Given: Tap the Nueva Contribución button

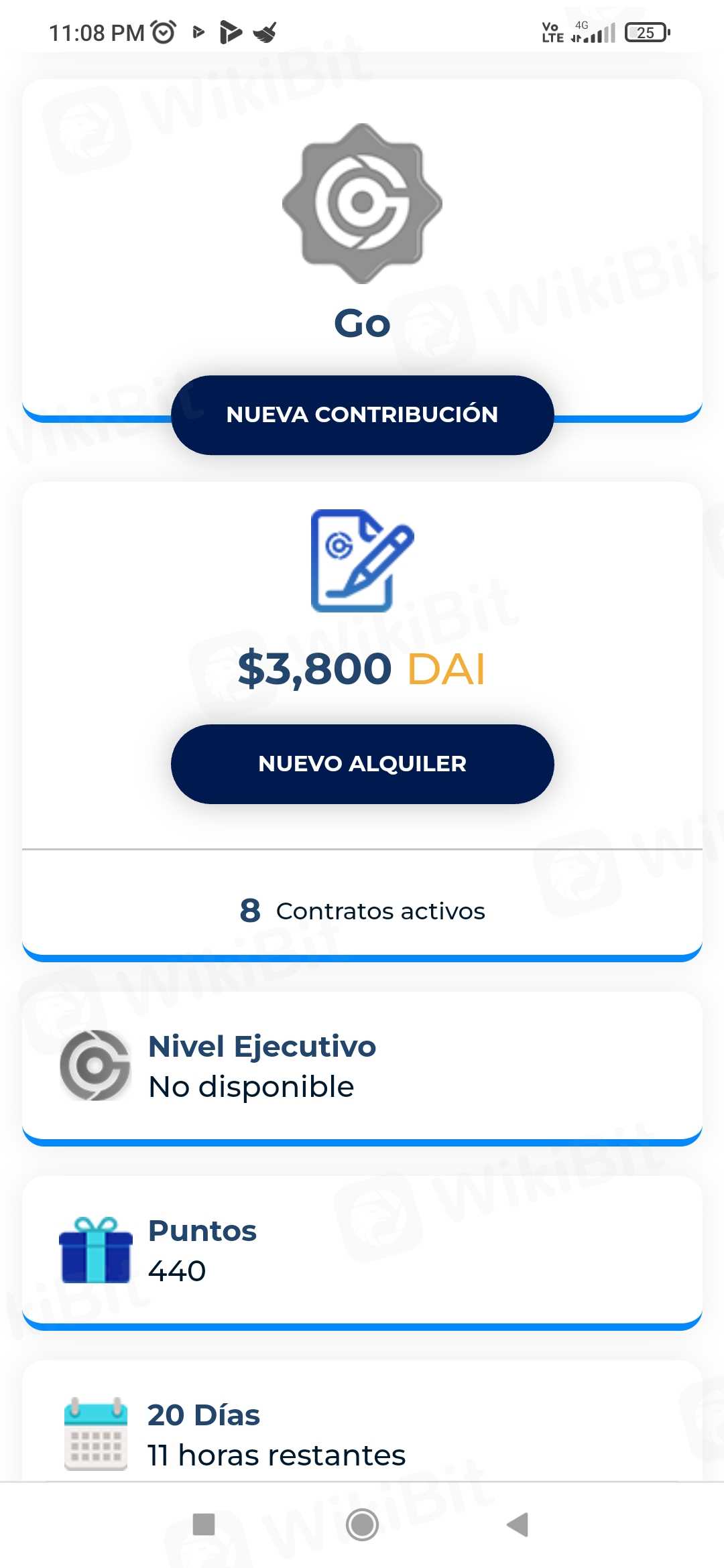Looking at the screenshot, I should [362, 415].
